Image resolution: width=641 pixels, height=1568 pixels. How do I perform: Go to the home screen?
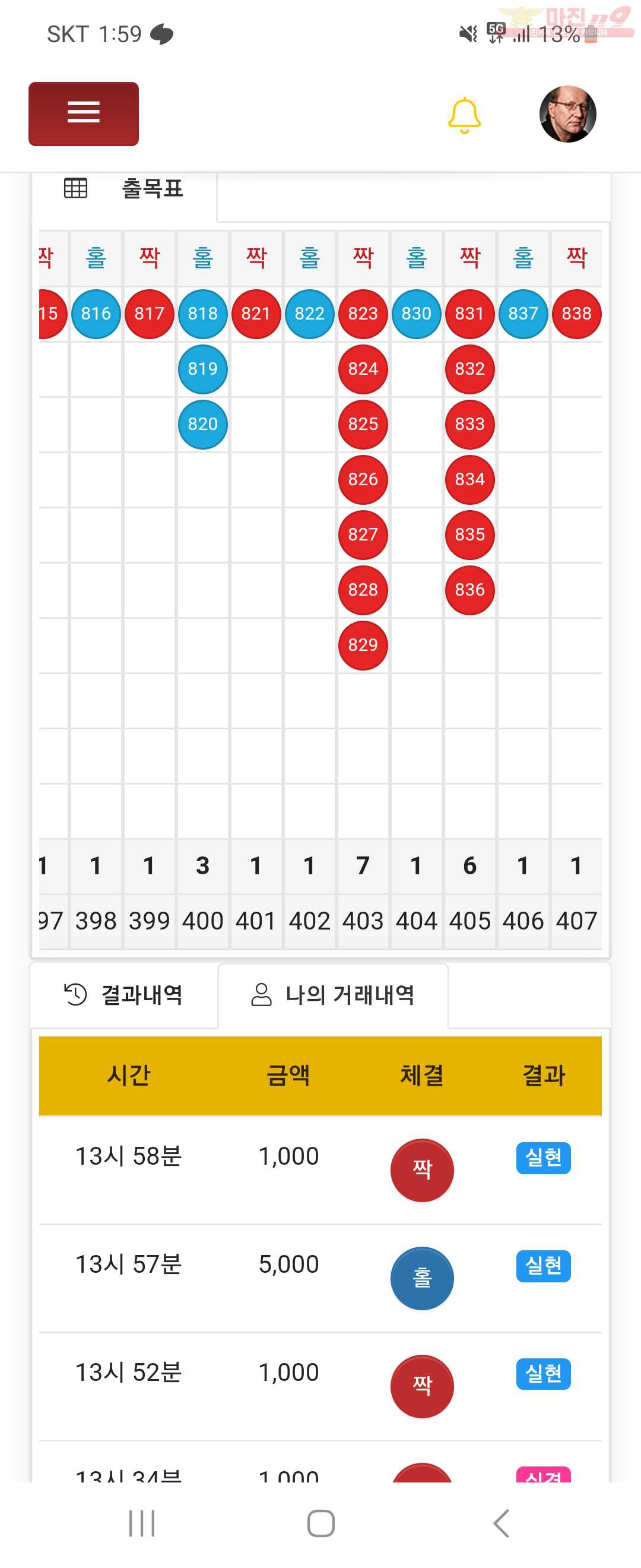[320, 1523]
